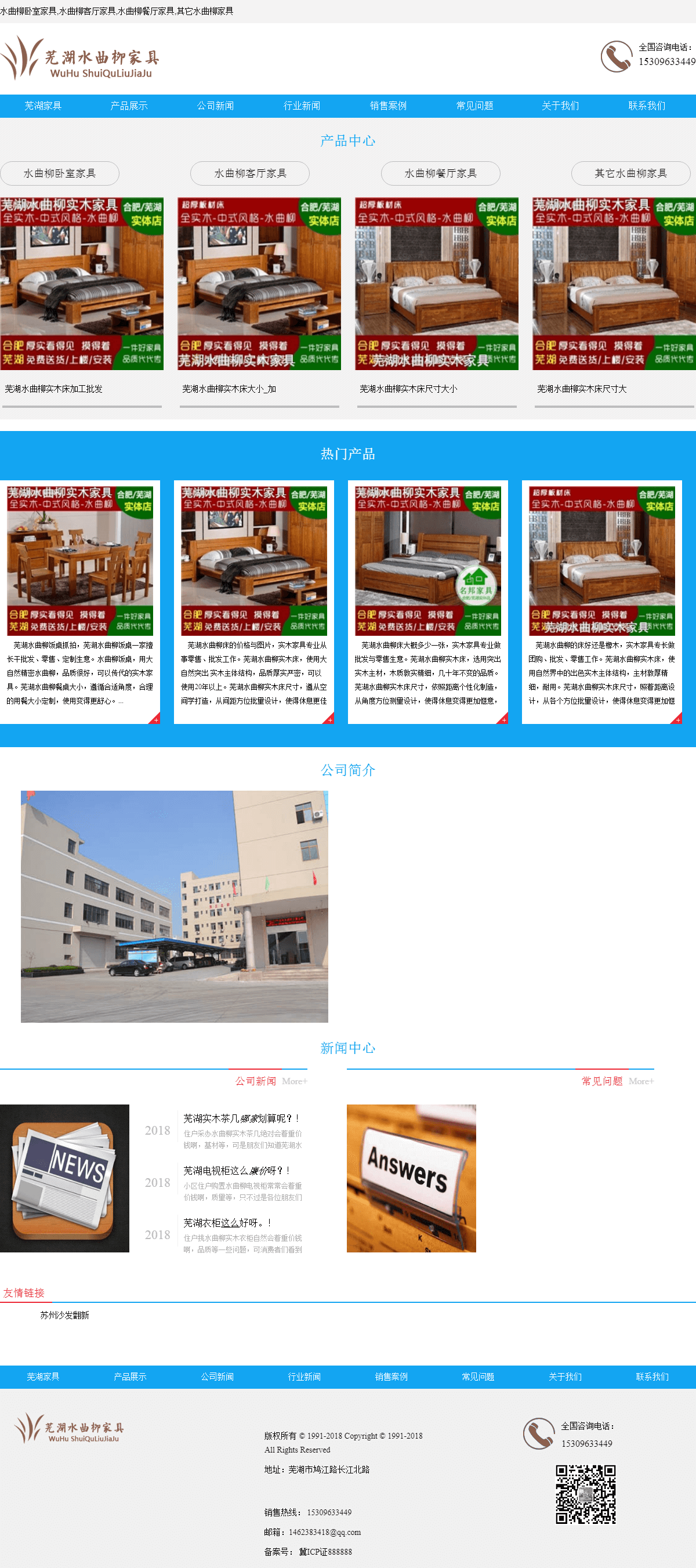The height and width of the screenshot is (1568, 696).
Task: Open the 其它水曲柳家具 category
Action: click(630, 173)
